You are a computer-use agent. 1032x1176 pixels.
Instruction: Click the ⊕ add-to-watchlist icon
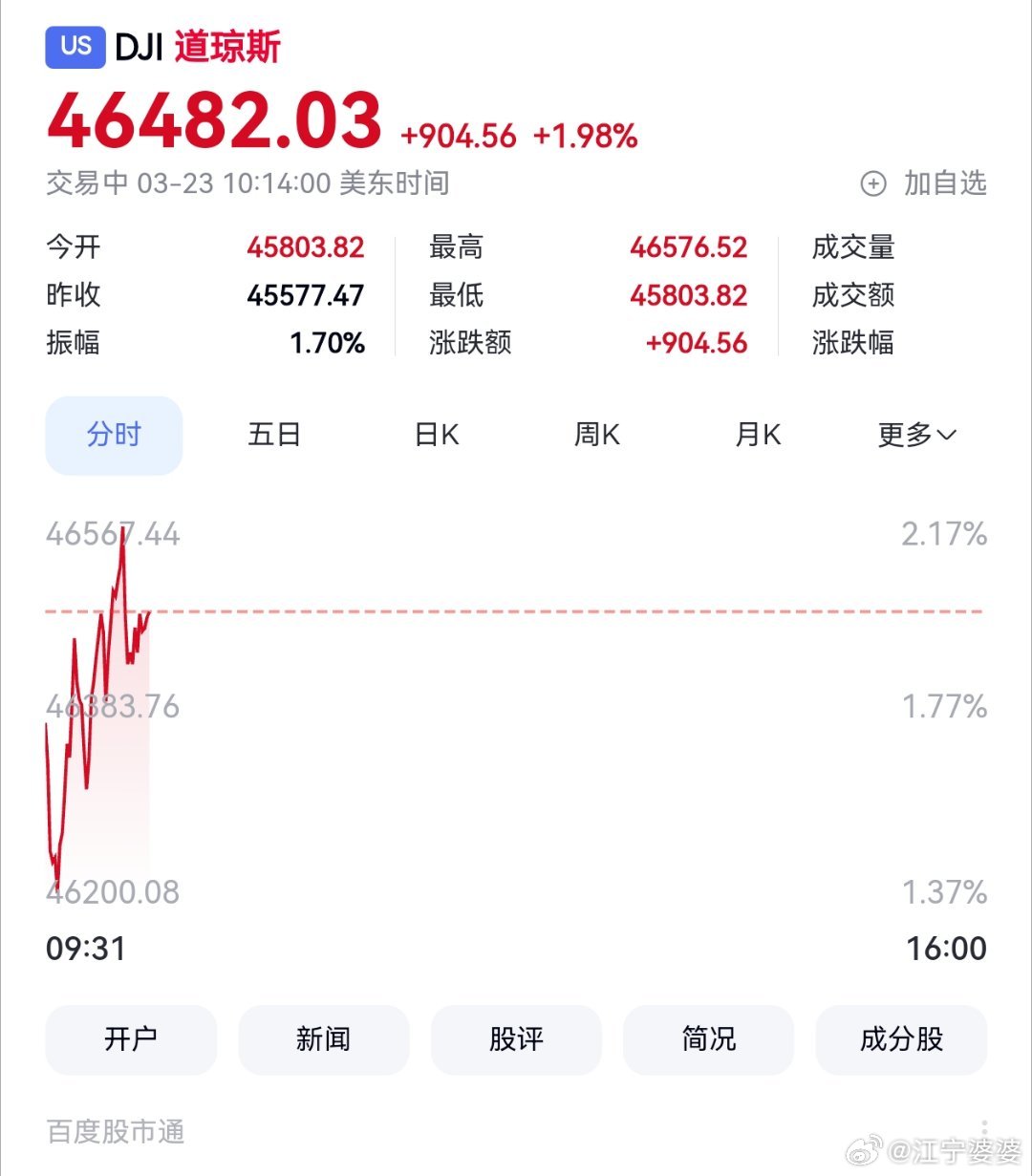coord(872,183)
